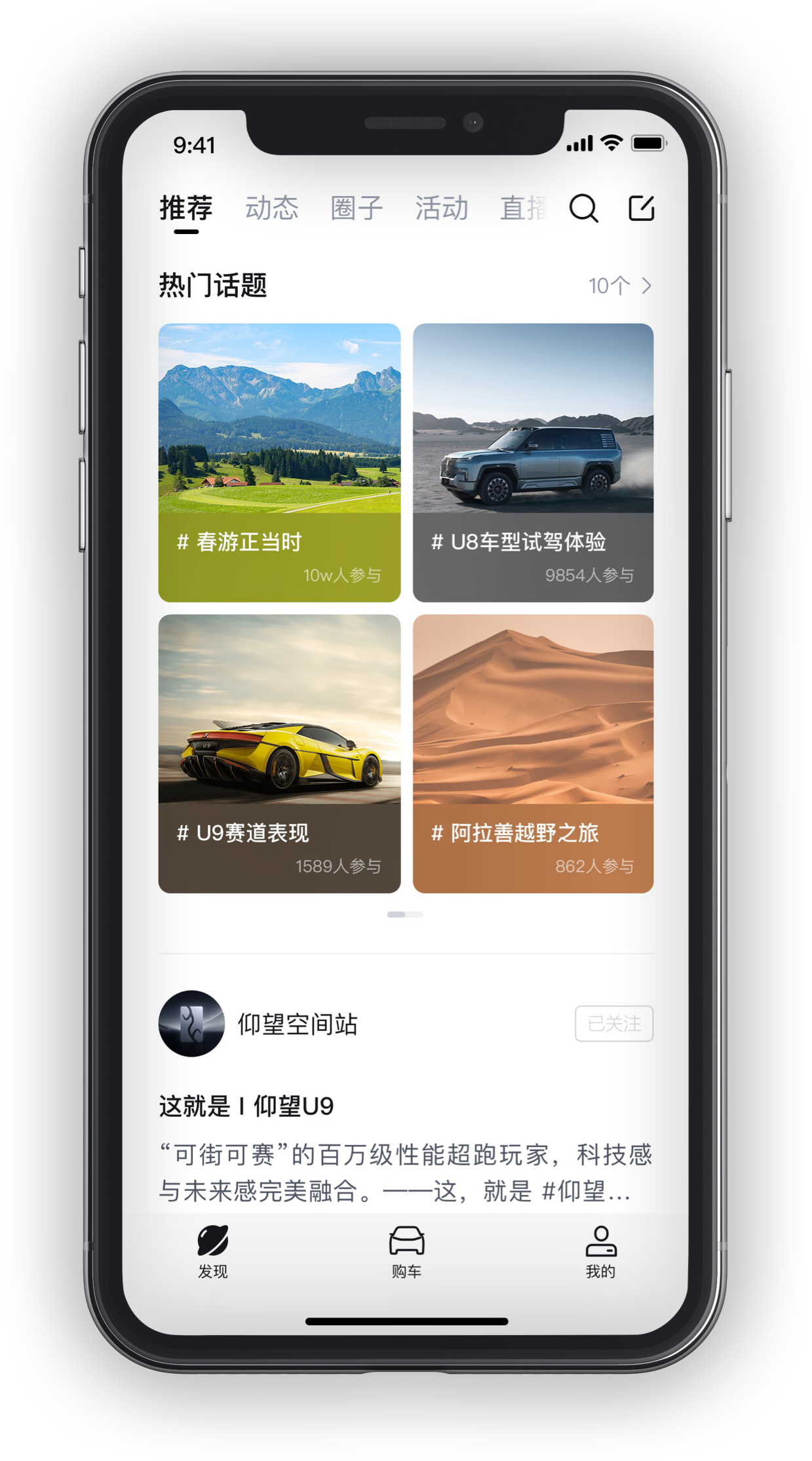Tap the compose post icon

(x=641, y=208)
